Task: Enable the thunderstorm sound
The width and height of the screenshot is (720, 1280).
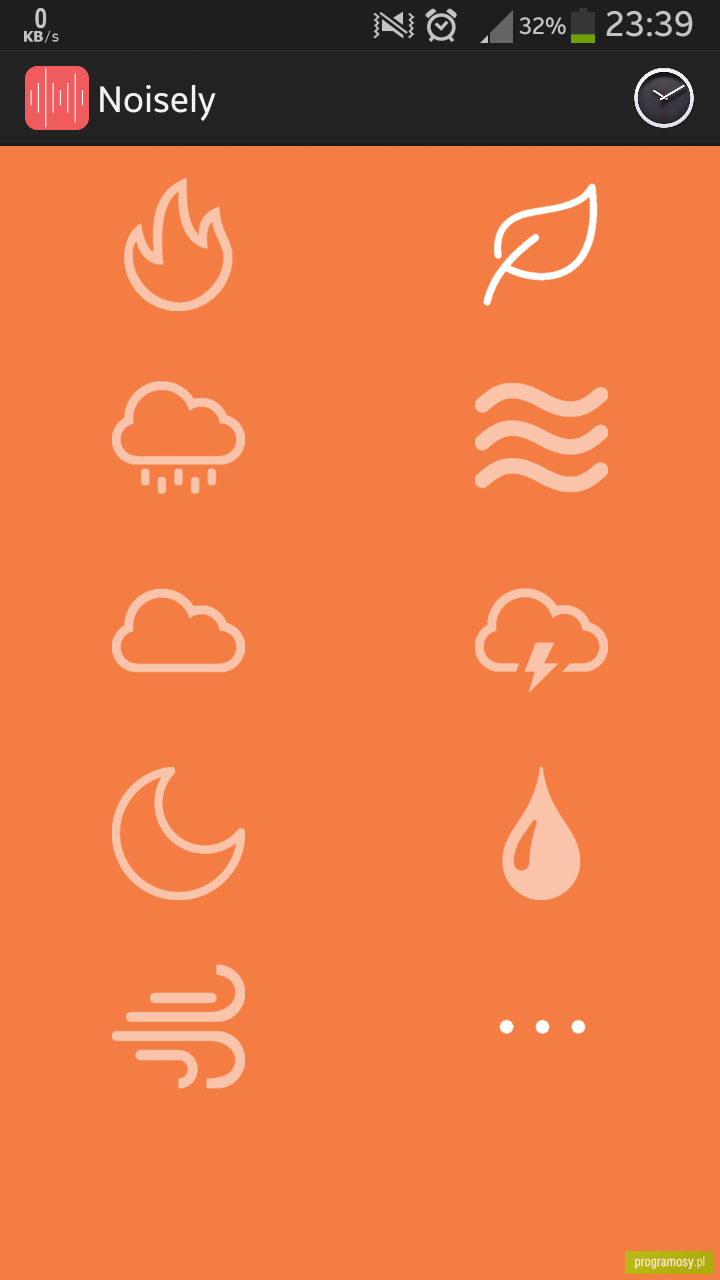Action: tap(541, 640)
